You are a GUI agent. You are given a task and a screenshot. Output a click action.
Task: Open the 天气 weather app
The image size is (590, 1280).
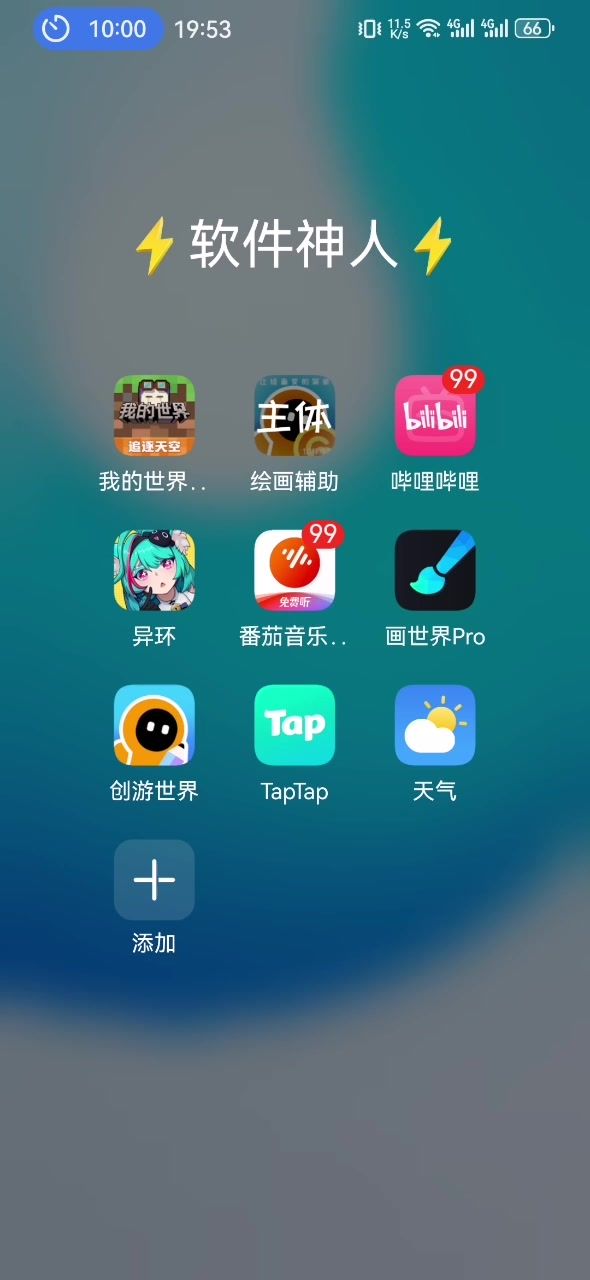435,725
